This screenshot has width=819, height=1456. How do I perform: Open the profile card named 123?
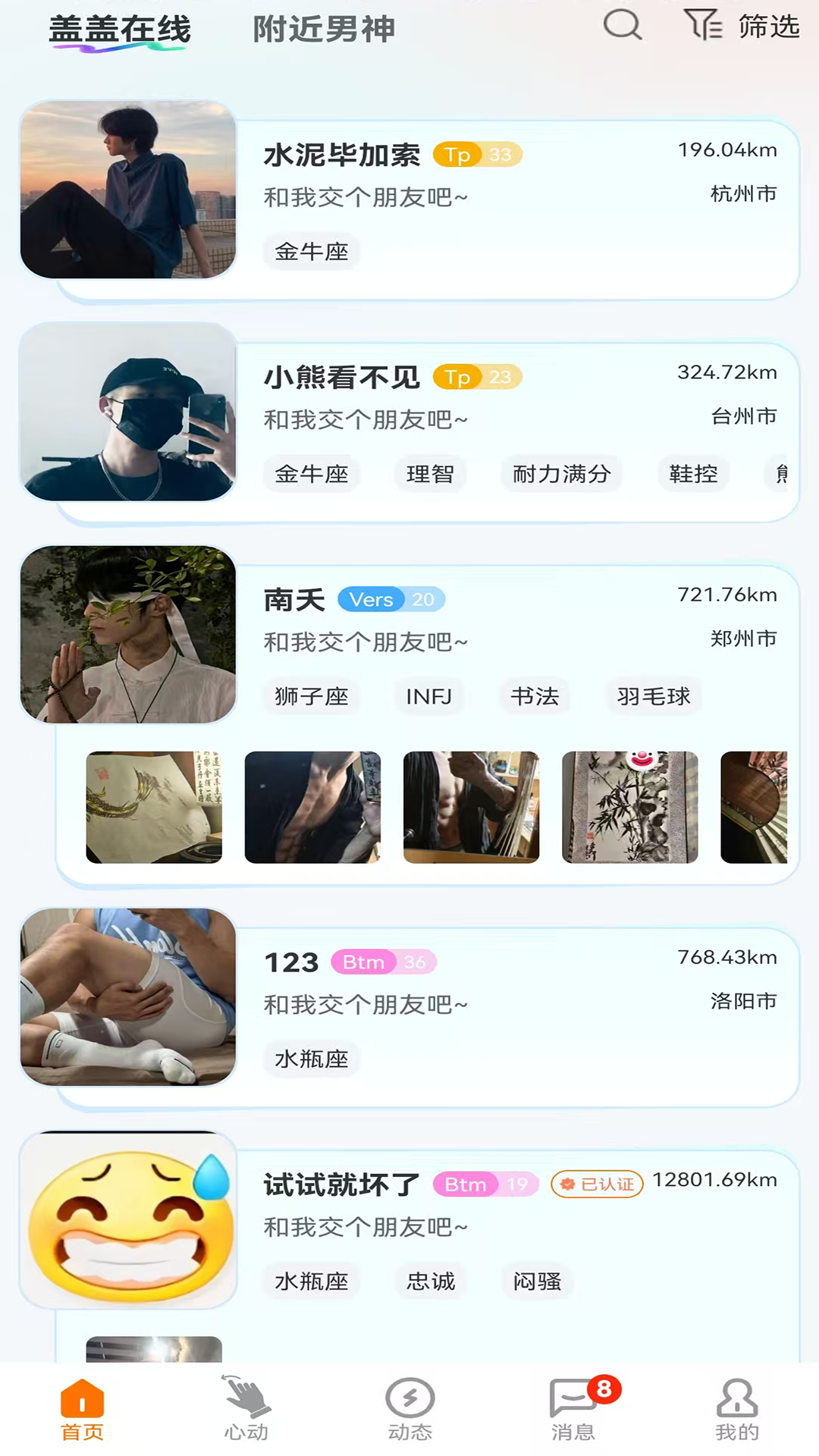click(x=409, y=1009)
